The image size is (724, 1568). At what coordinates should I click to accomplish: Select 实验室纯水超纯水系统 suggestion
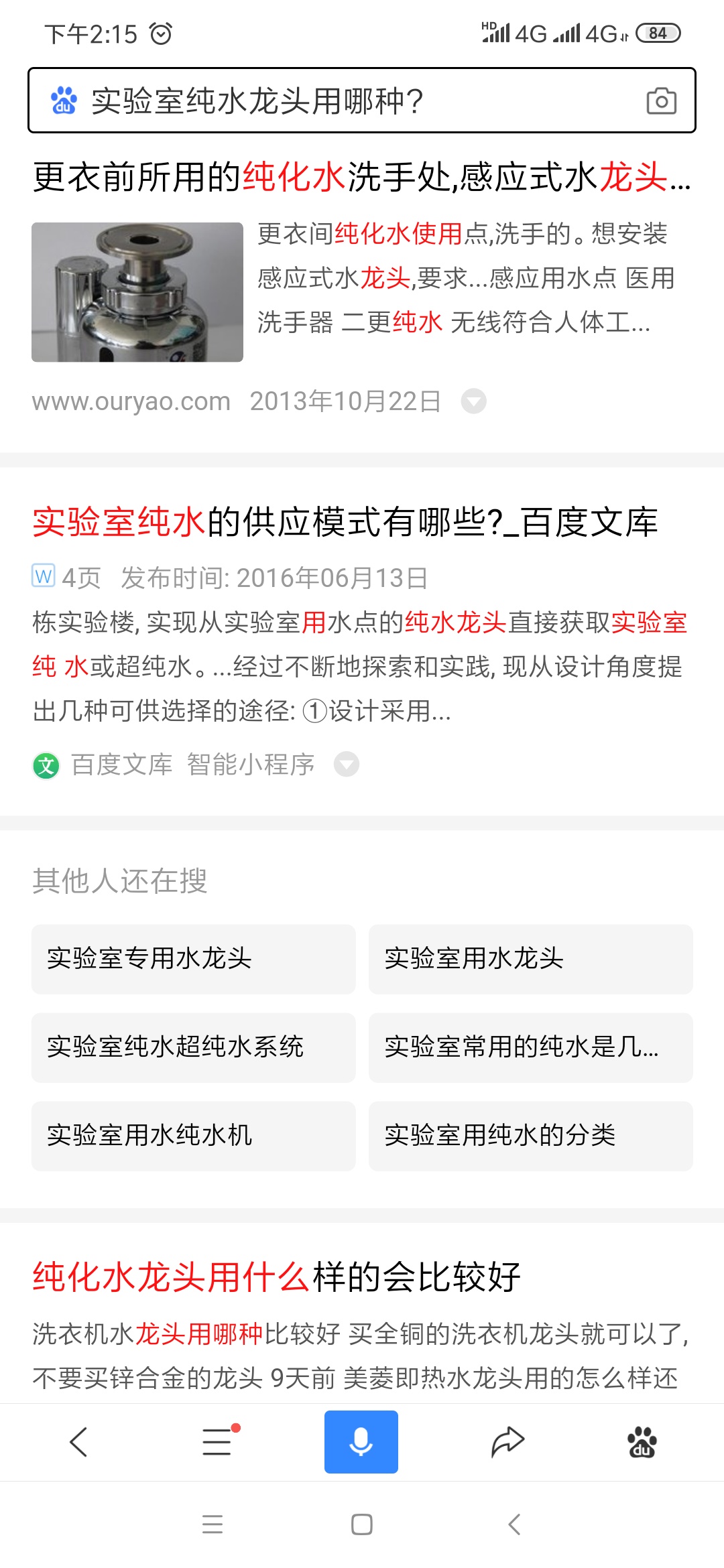(x=193, y=1047)
